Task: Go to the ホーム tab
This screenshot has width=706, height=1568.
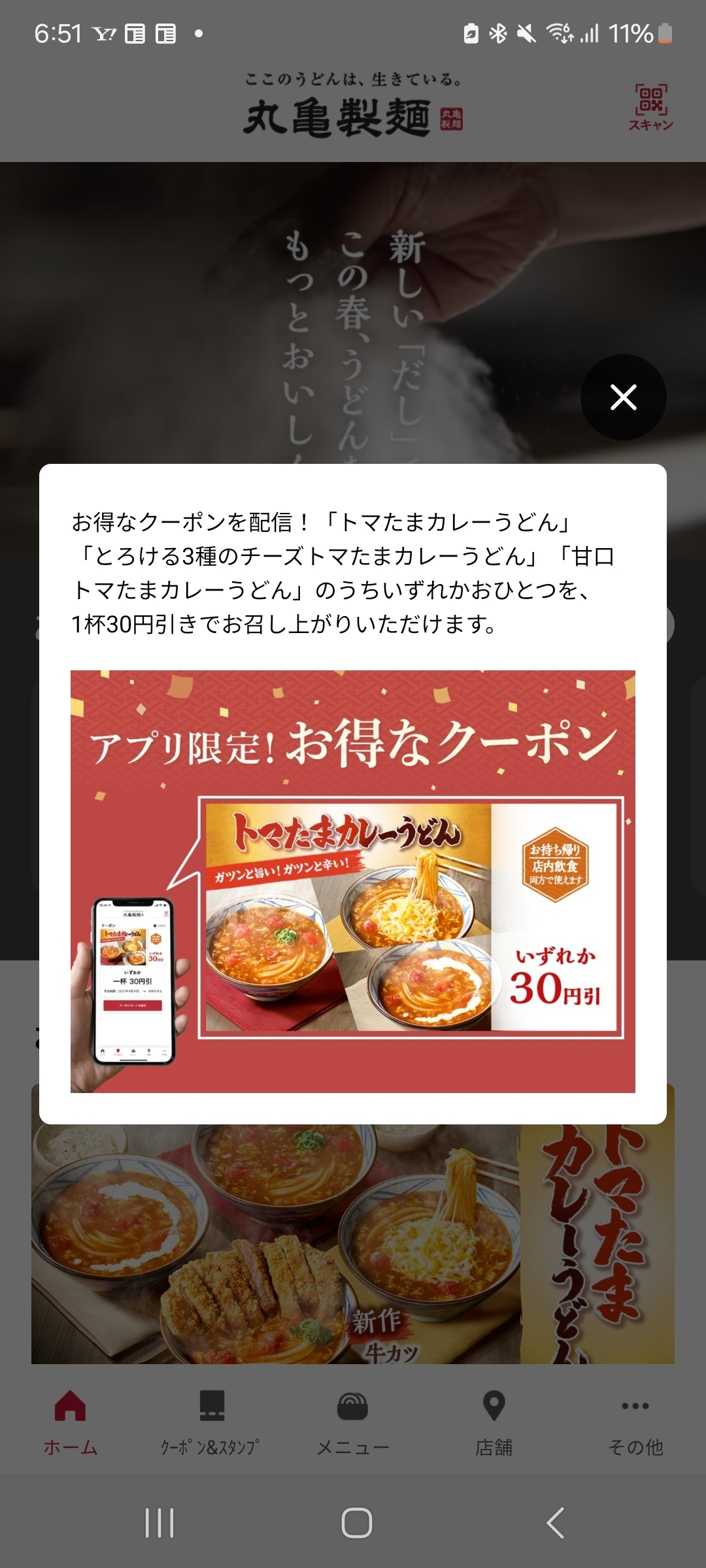Action: click(71, 1423)
